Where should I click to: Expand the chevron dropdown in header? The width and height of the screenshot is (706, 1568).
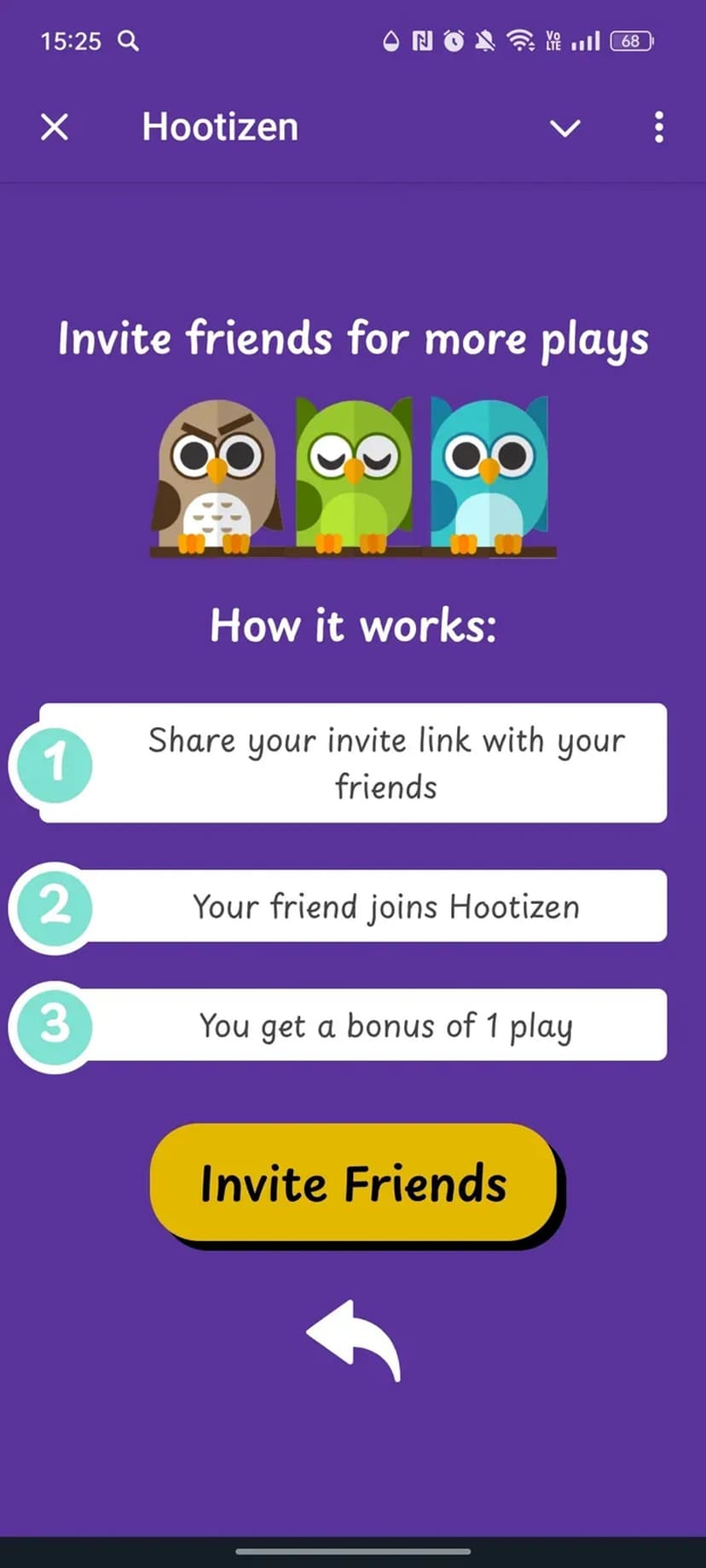point(564,128)
